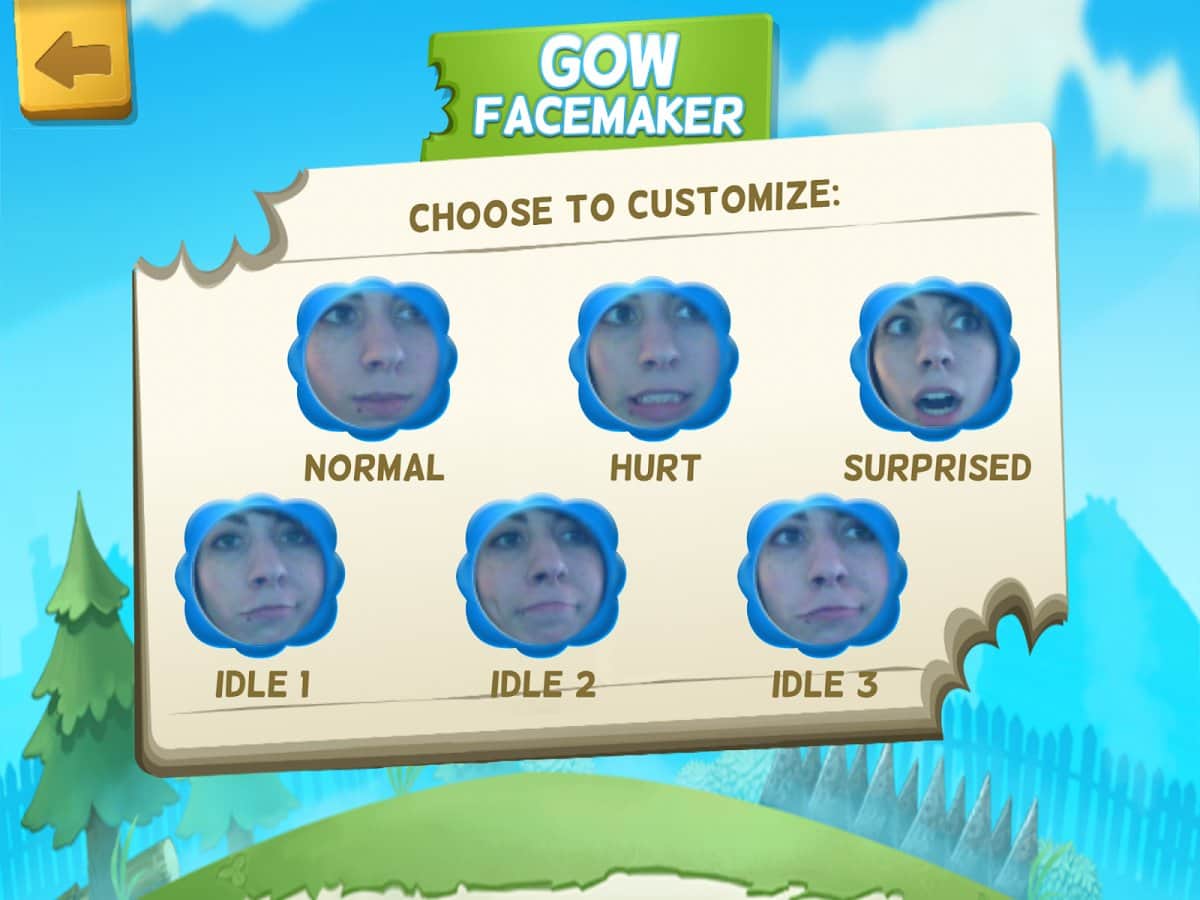Select the Hurt face to customize
The image size is (1200, 900).
coord(654,360)
